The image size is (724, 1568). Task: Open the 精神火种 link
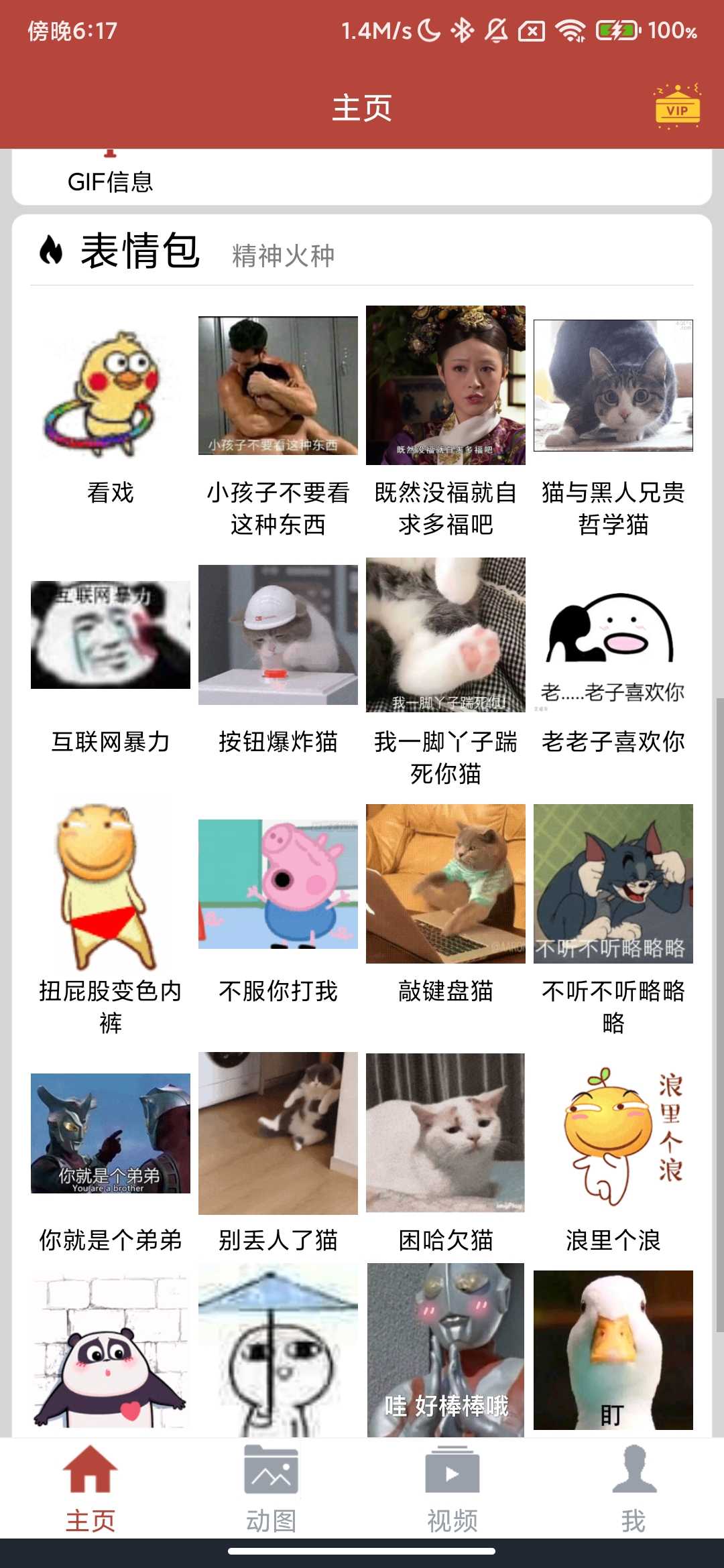(282, 256)
